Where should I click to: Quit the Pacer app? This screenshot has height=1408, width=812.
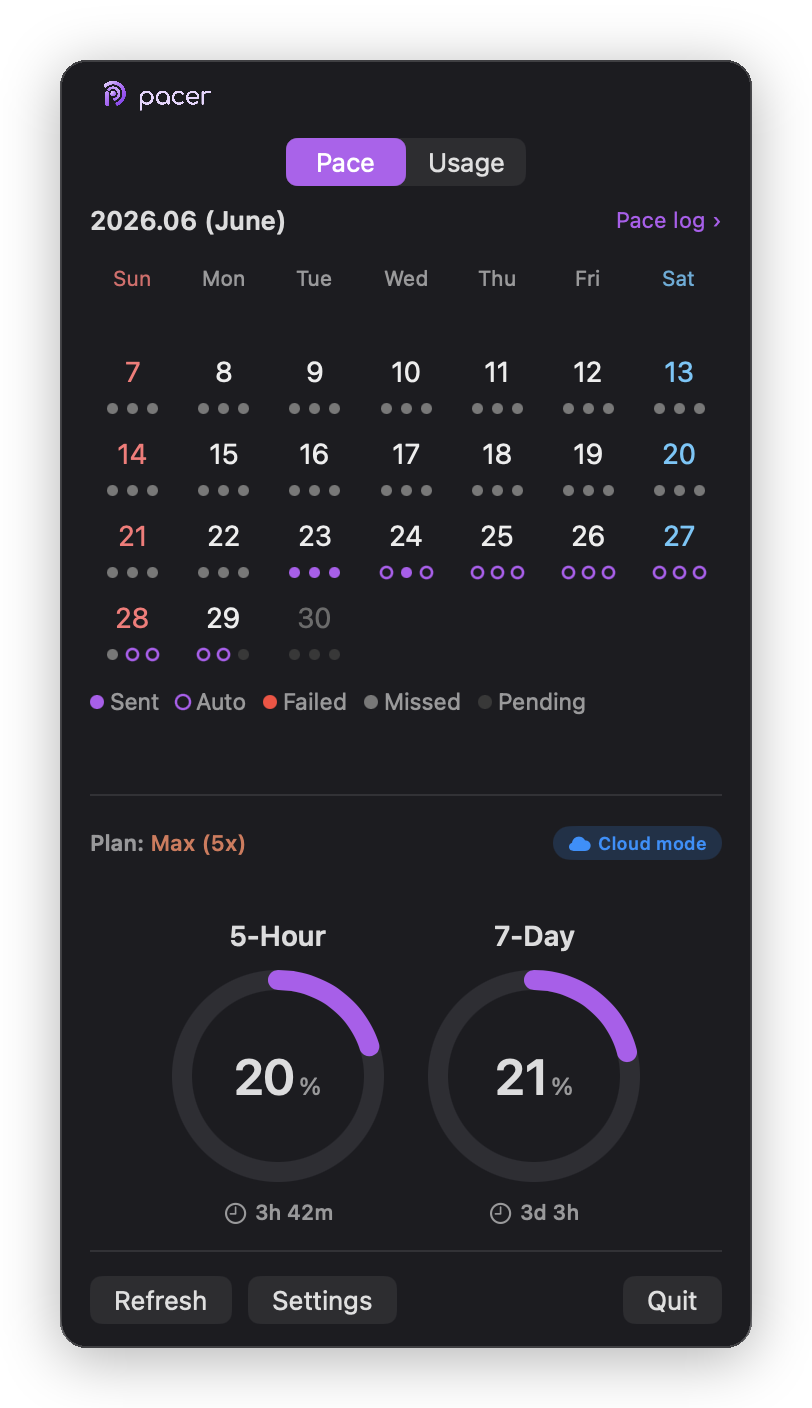click(672, 1300)
